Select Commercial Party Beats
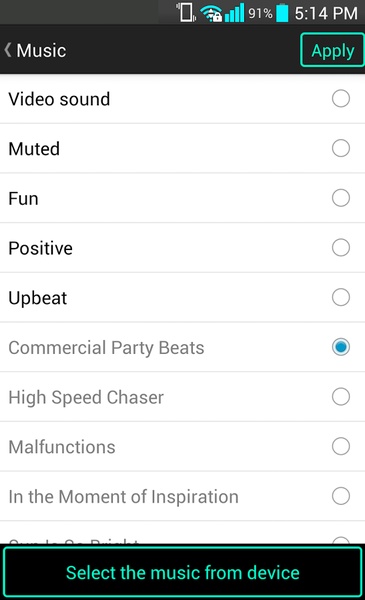365x600 pixels. click(x=182, y=347)
